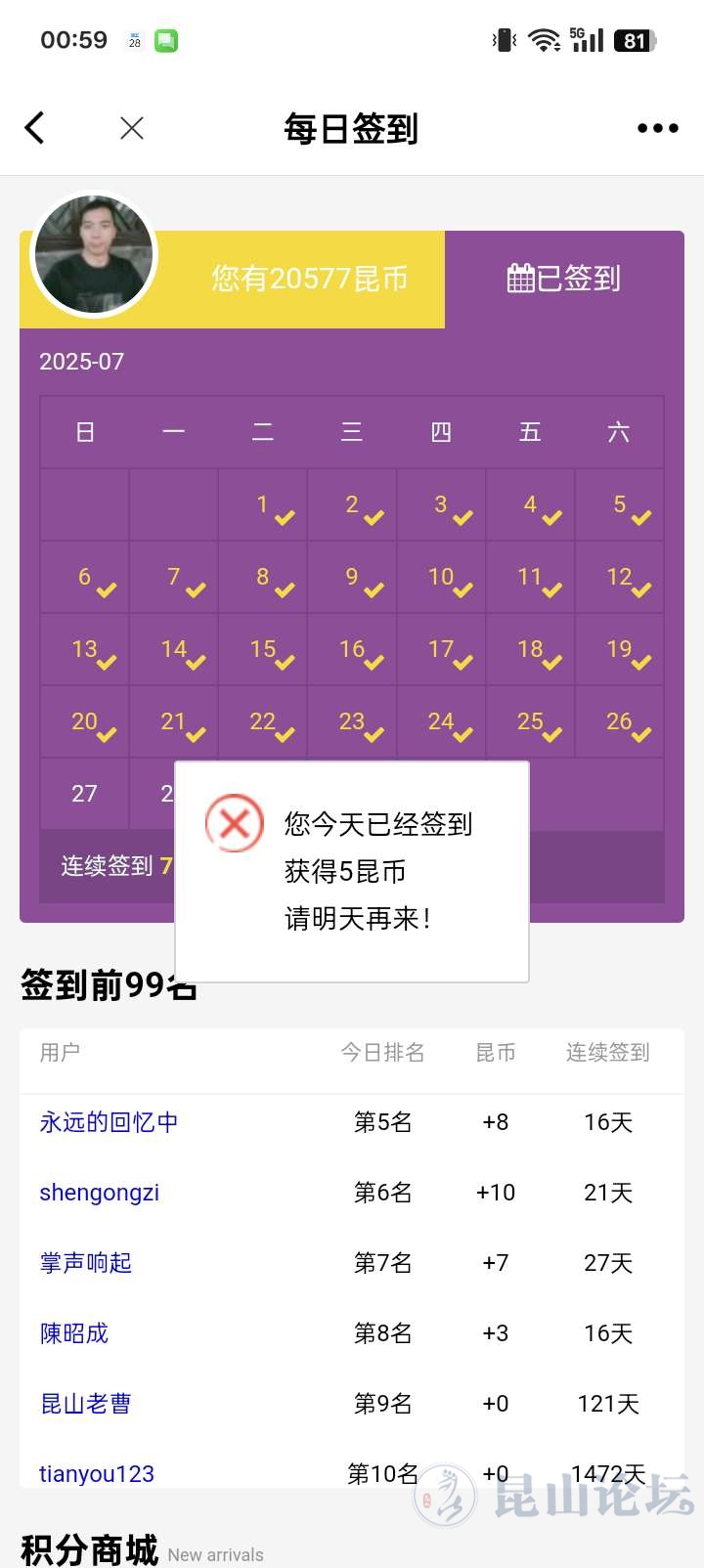Go back using the top-left arrow

coord(35,128)
